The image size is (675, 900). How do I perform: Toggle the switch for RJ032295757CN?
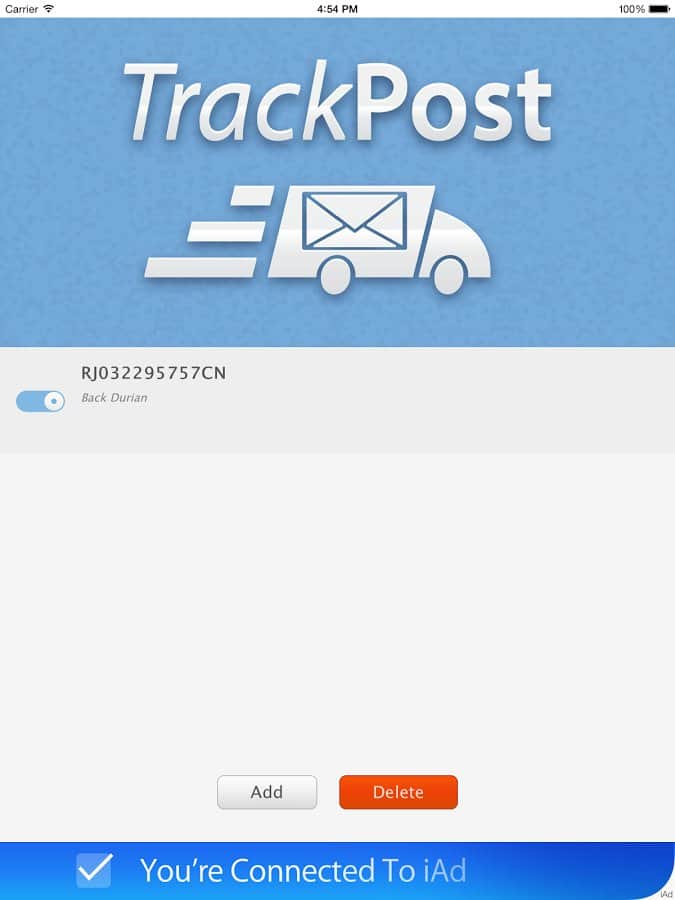40,401
